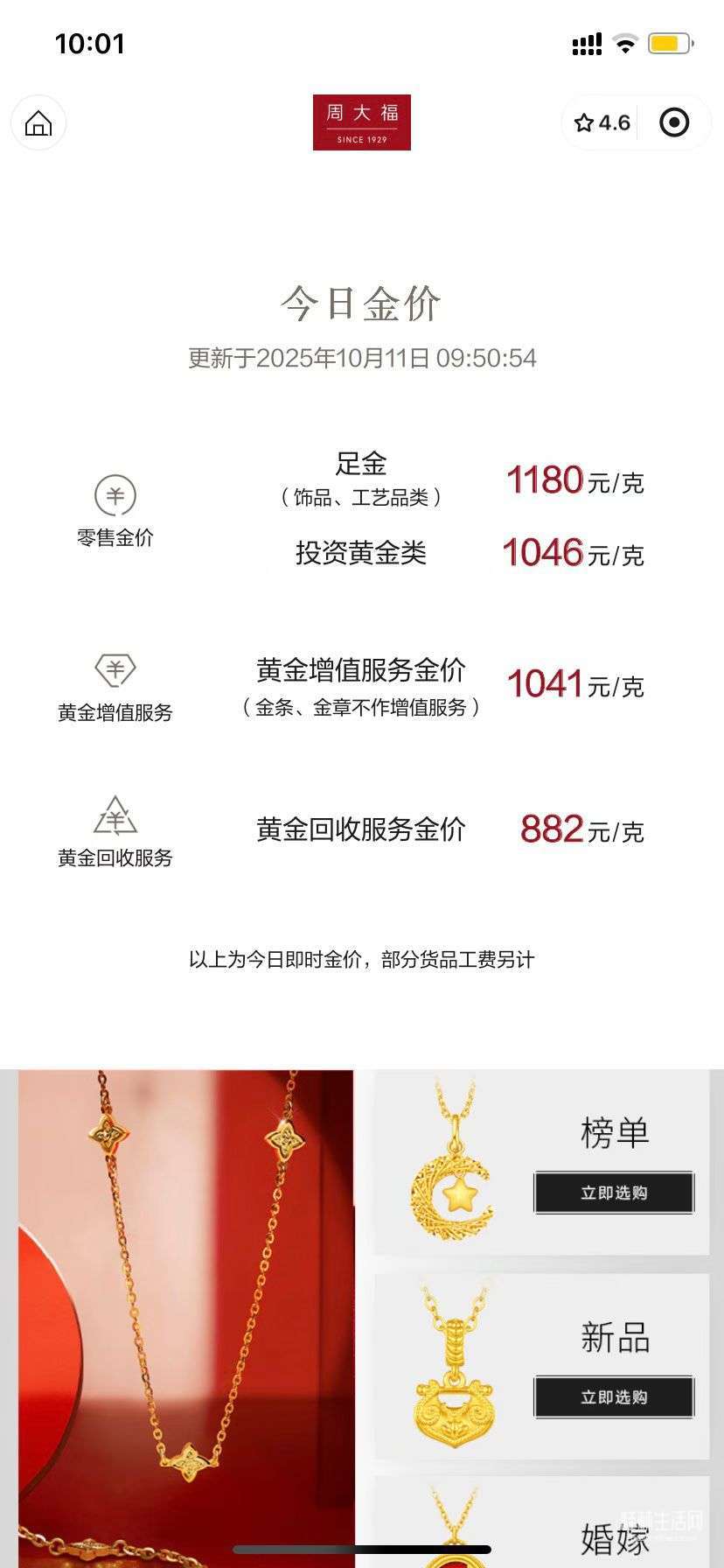Open the gold necklace banner
Image resolution: width=724 pixels, height=1568 pixels.
point(186,1312)
